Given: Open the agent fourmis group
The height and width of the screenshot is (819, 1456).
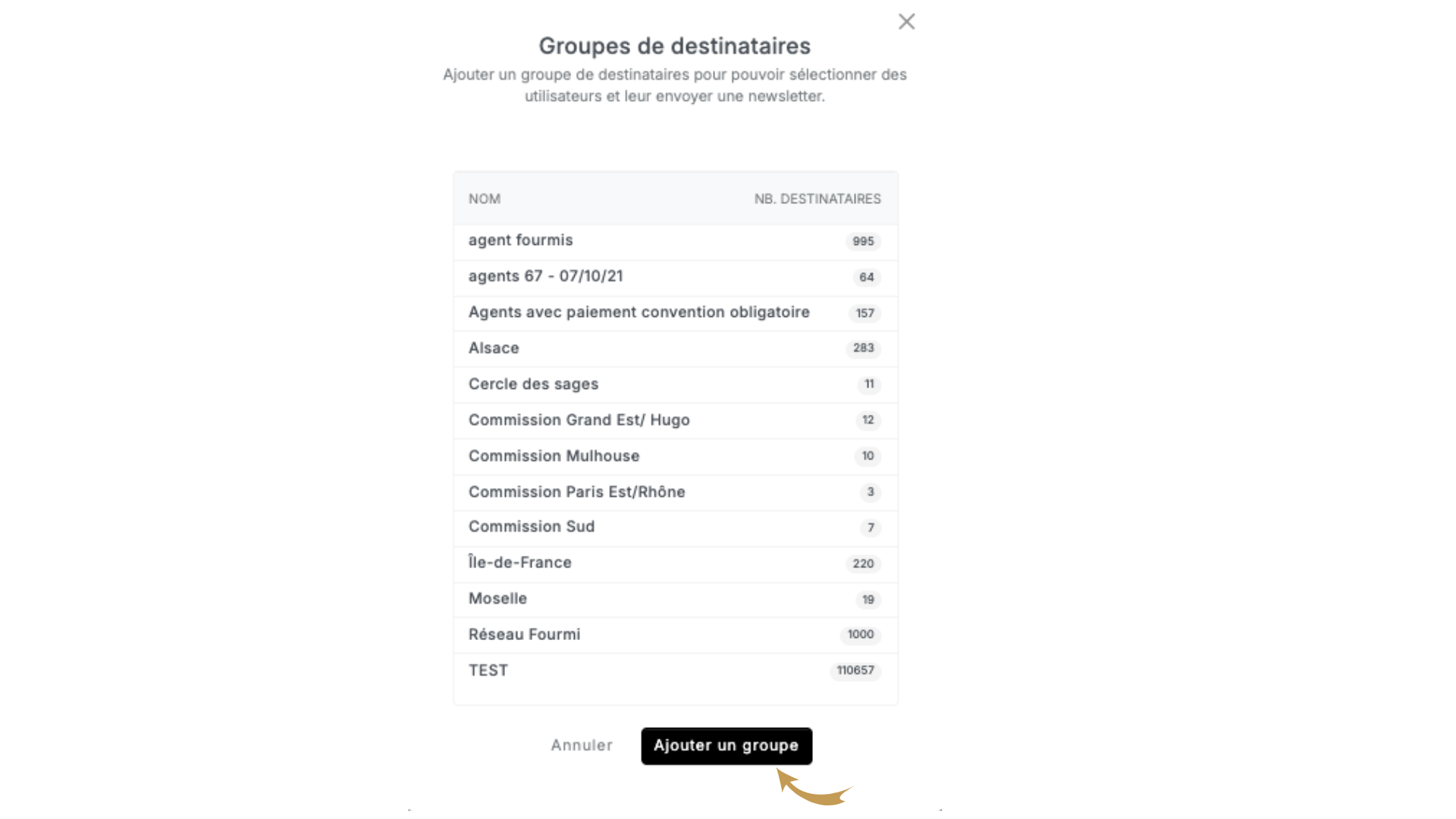Looking at the screenshot, I should coord(521,240).
